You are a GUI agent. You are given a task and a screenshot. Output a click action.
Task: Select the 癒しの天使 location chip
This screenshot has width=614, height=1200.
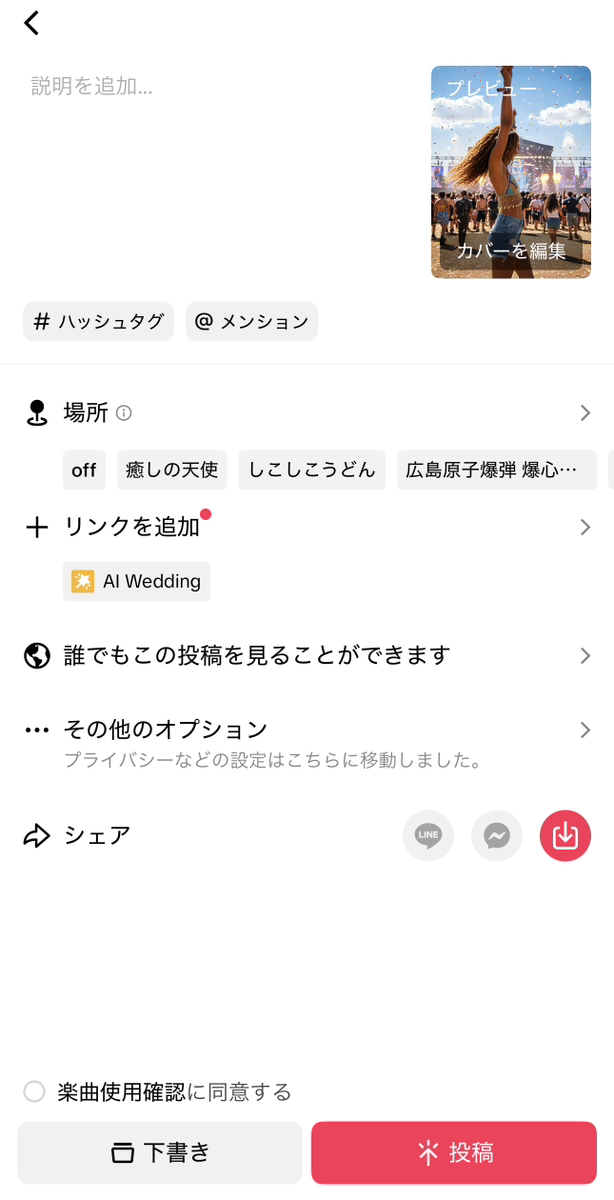(172, 470)
